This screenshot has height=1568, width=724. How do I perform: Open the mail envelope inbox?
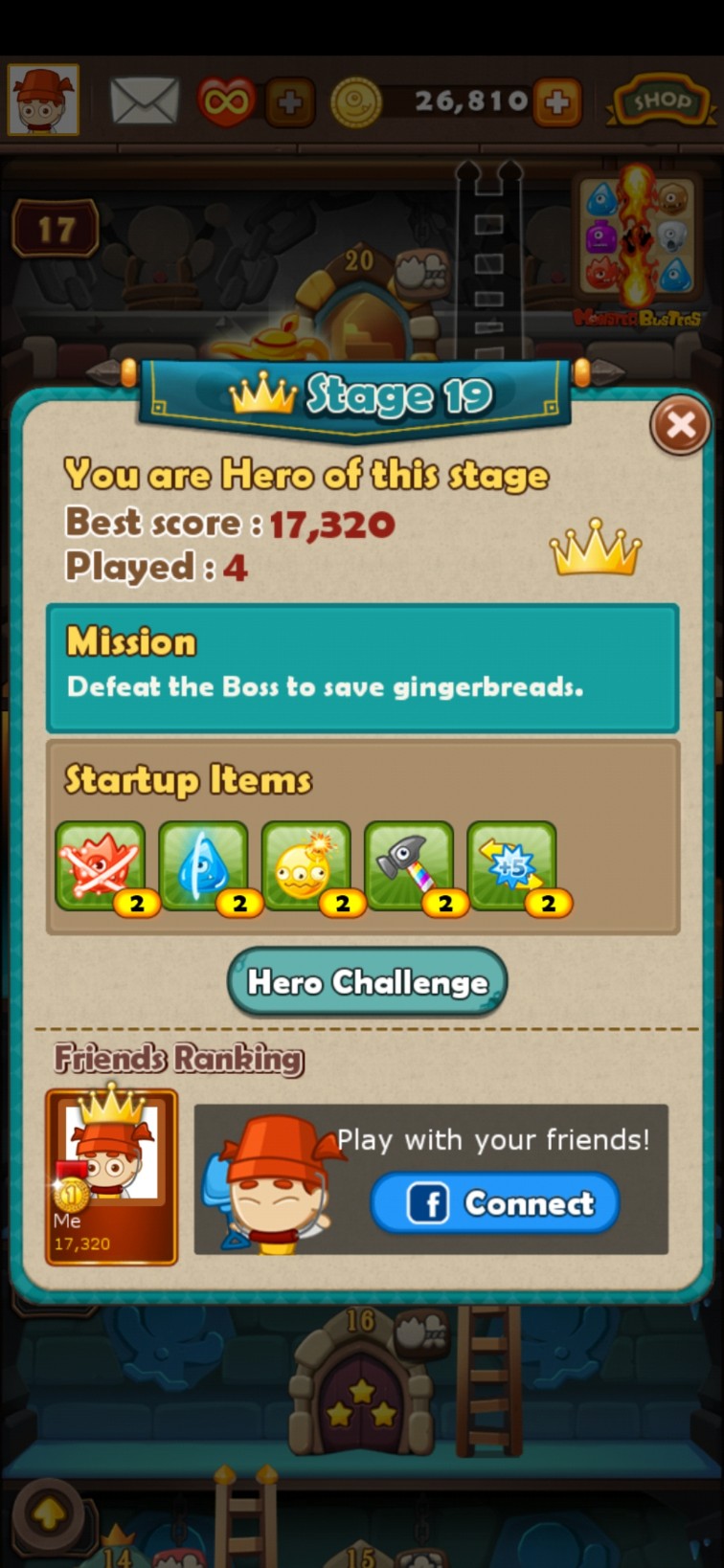tap(145, 101)
